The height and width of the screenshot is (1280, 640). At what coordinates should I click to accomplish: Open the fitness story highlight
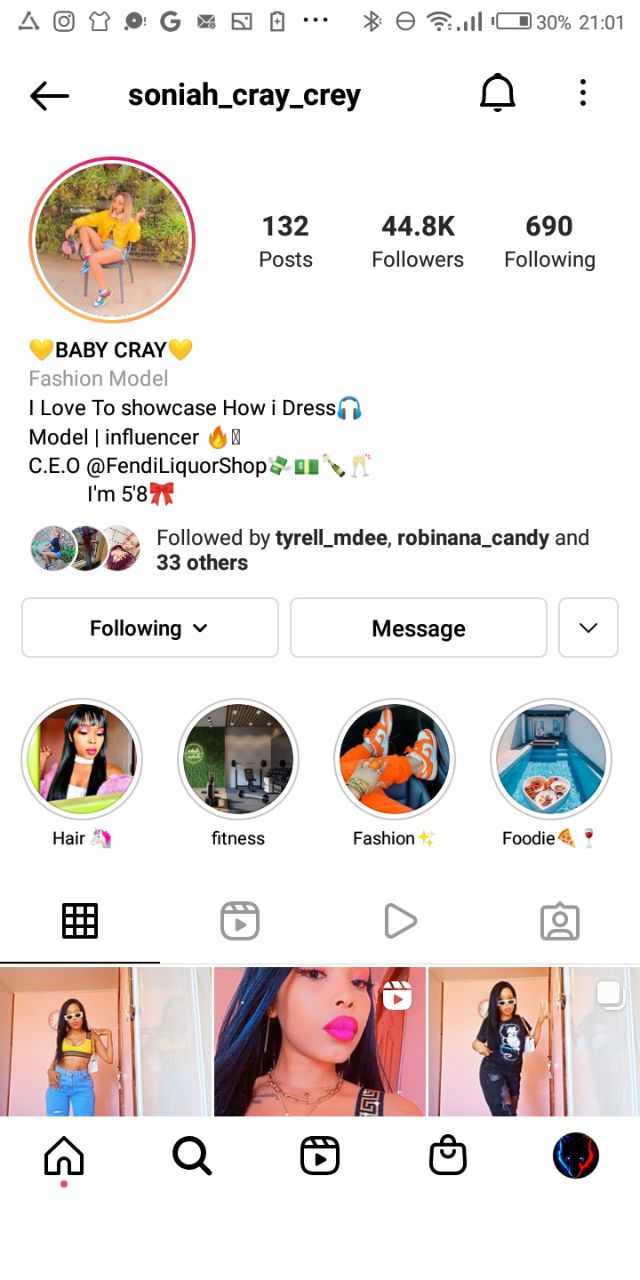(238, 759)
